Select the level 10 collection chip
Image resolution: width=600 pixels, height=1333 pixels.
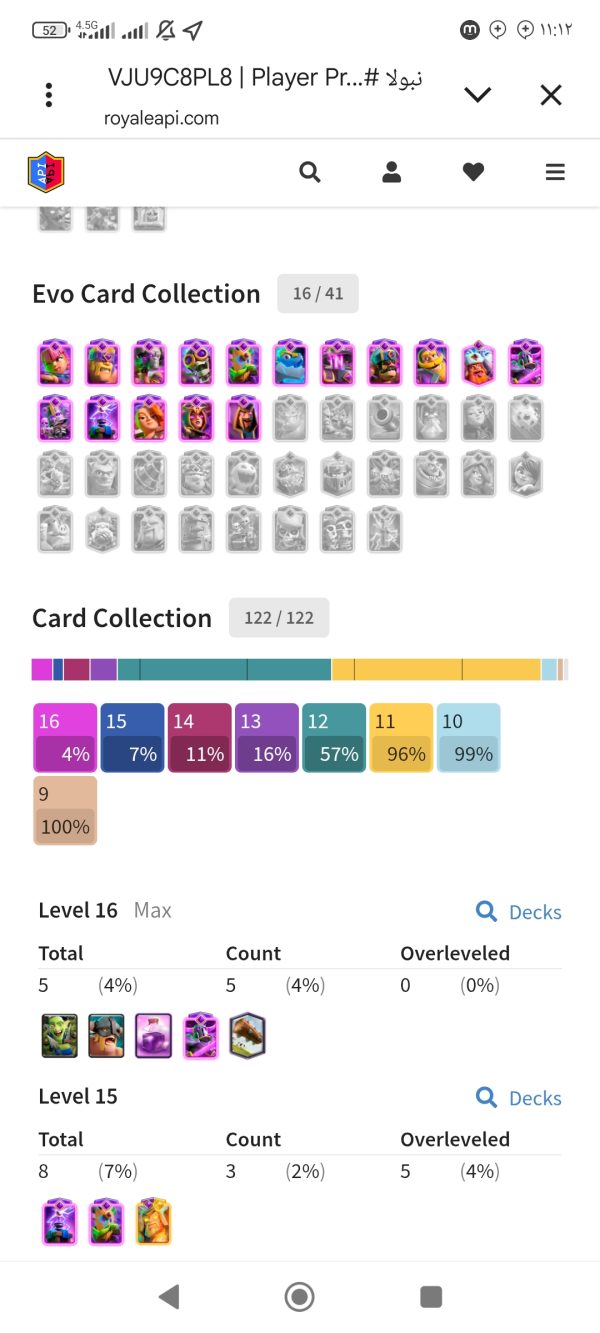[468, 738]
